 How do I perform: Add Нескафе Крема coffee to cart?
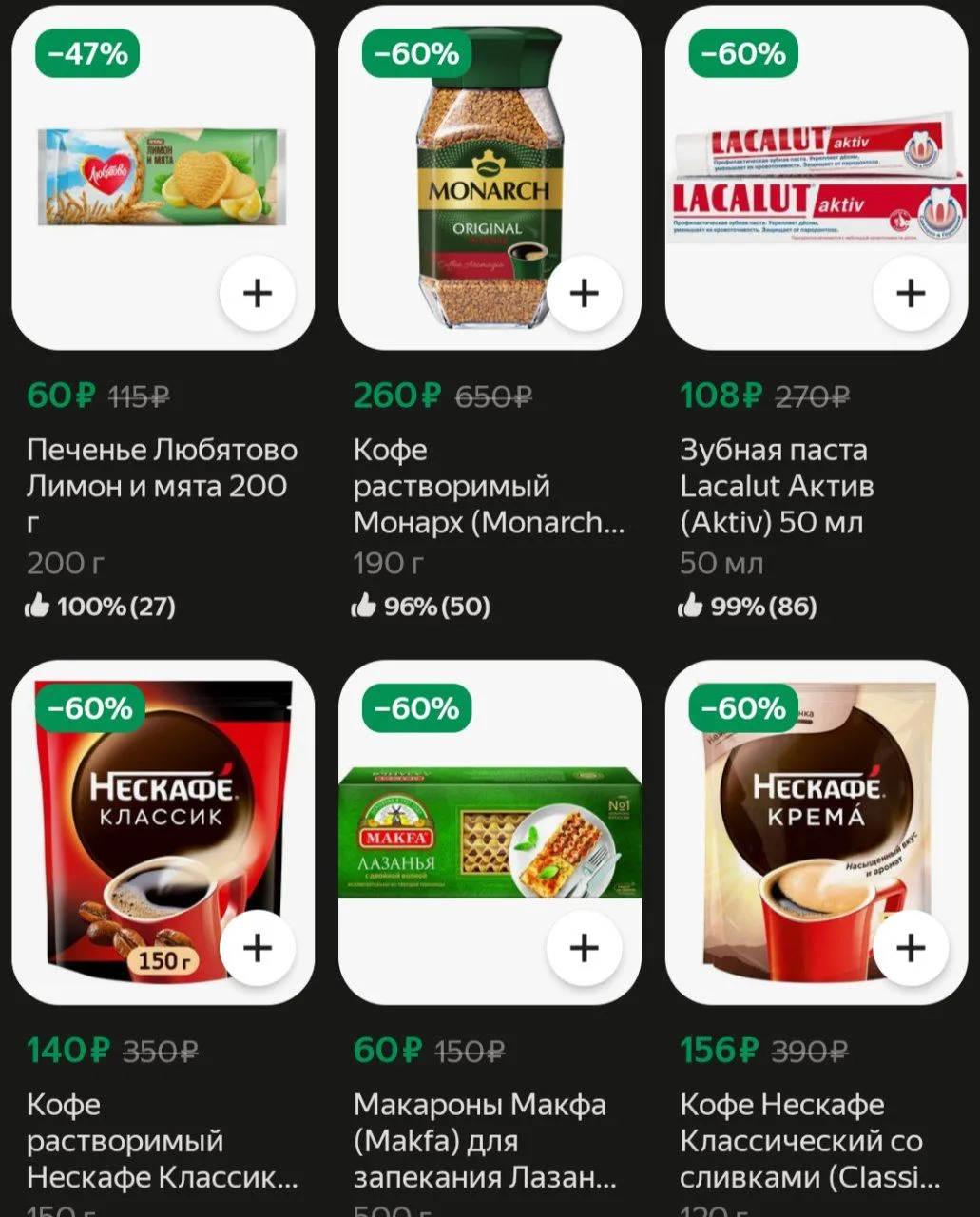coord(911,948)
